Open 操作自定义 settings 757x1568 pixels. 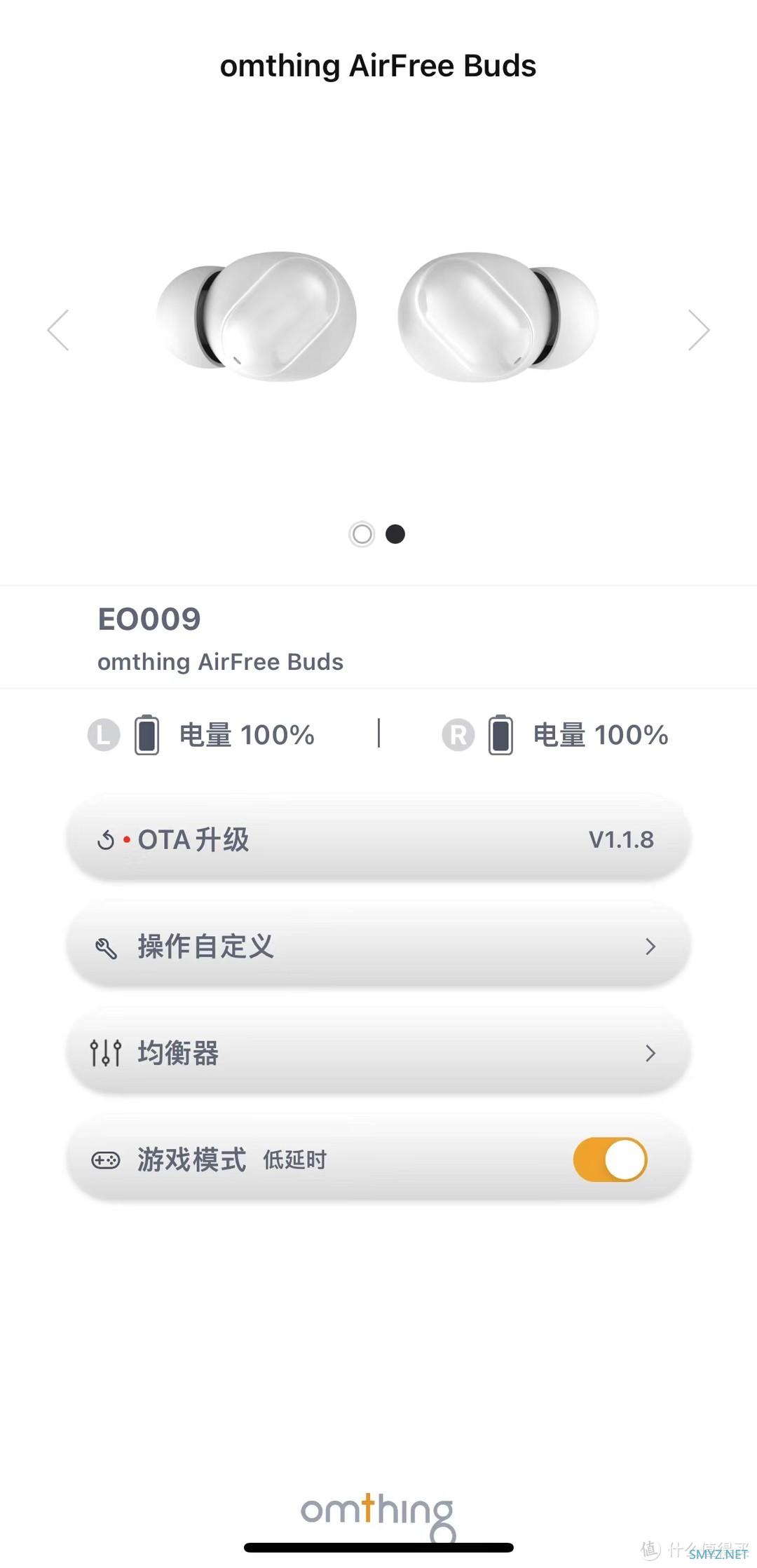click(x=378, y=947)
